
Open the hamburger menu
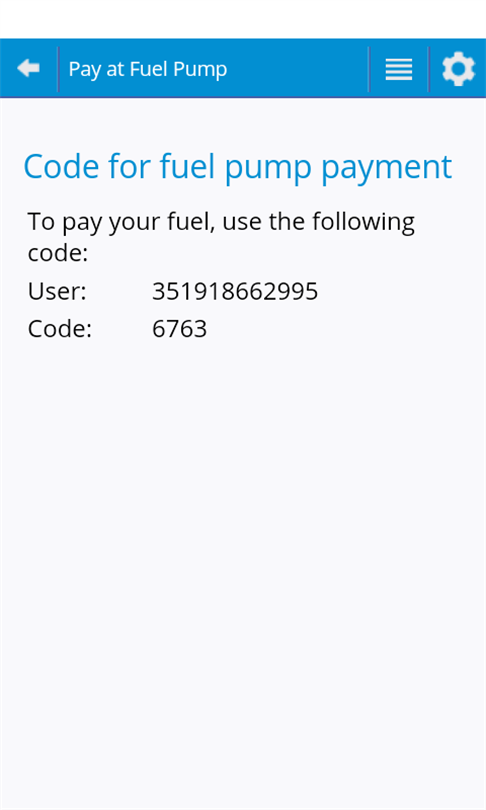pyautogui.click(x=399, y=69)
